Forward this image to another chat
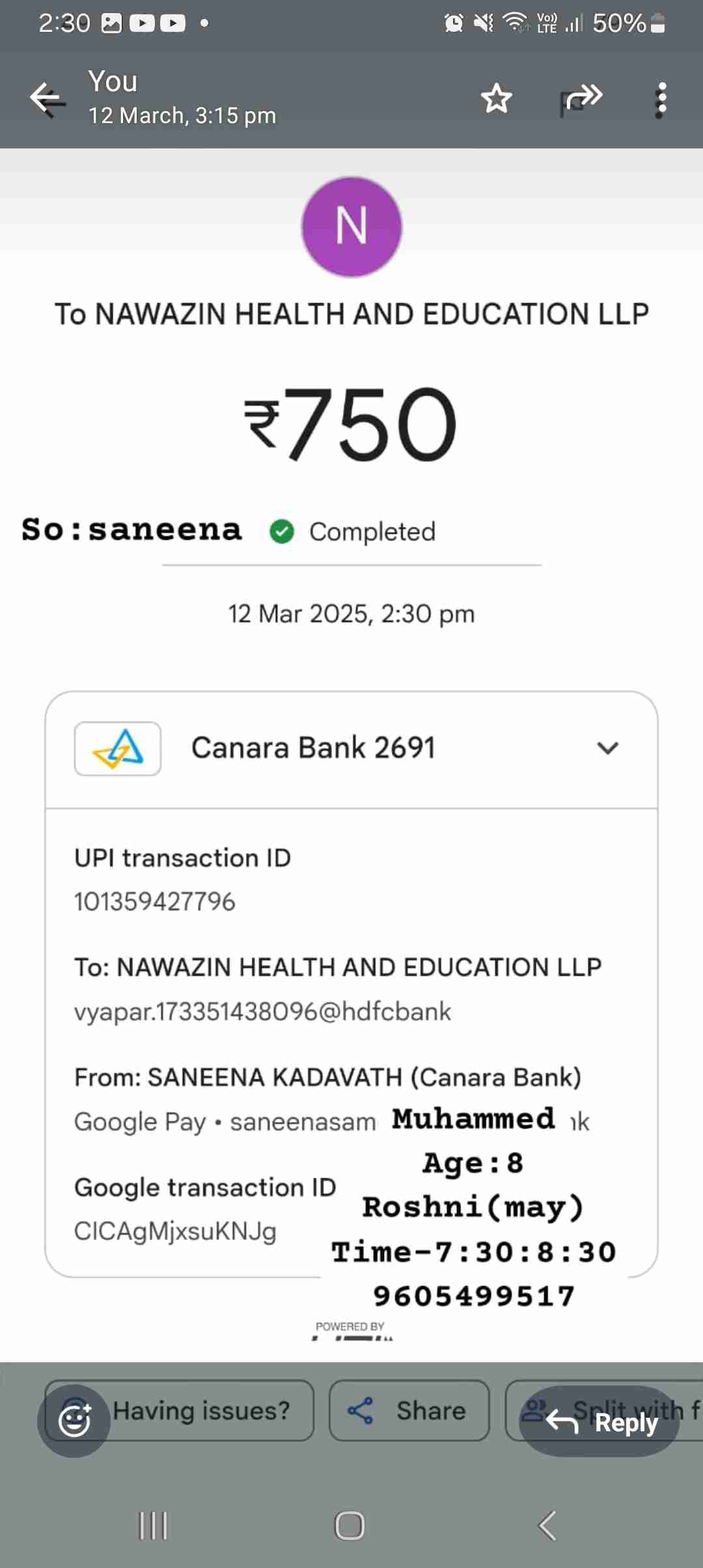The width and height of the screenshot is (703, 1568). tap(583, 99)
